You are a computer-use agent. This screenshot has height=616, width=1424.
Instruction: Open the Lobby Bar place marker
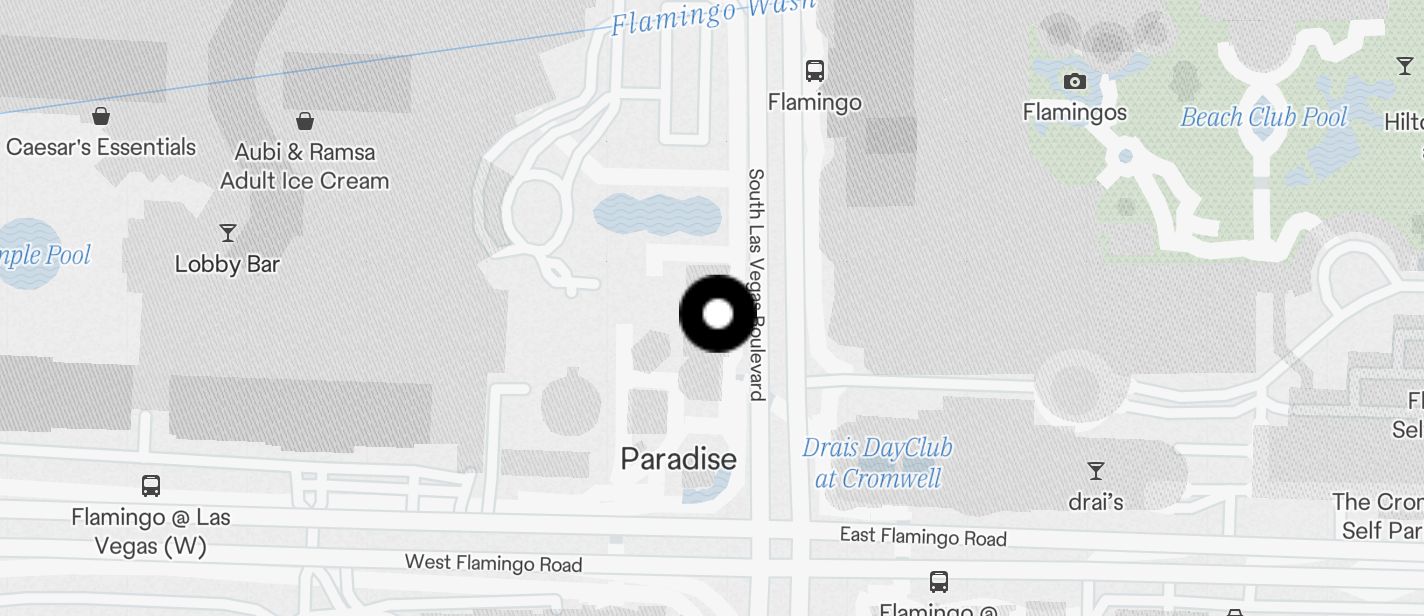[x=228, y=234]
